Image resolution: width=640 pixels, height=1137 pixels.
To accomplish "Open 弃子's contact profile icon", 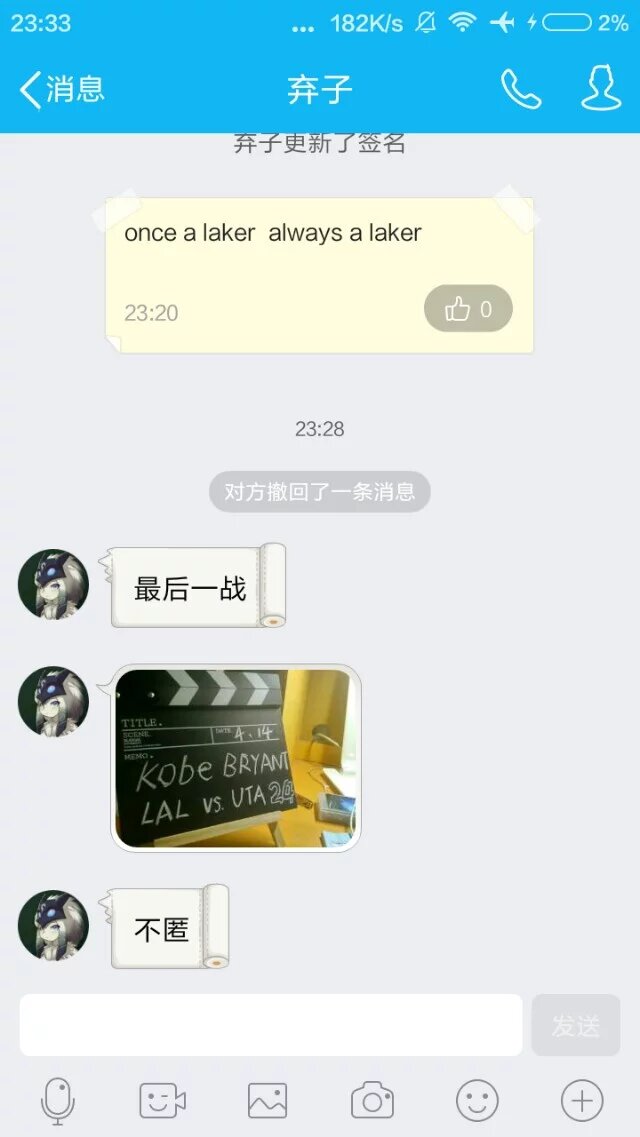I will click(601, 90).
